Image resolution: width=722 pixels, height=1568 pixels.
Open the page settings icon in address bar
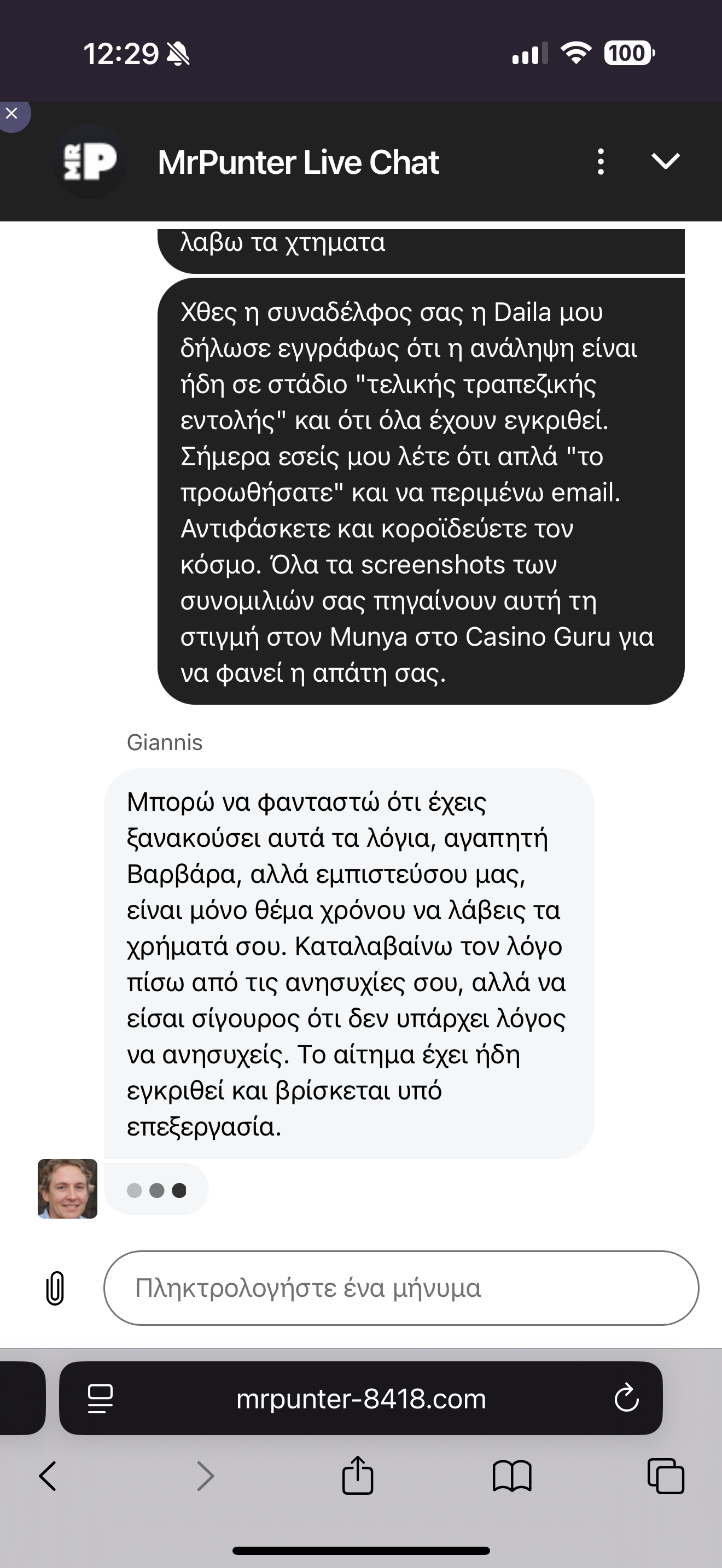pyautogui.click(x=101, y=1398)
